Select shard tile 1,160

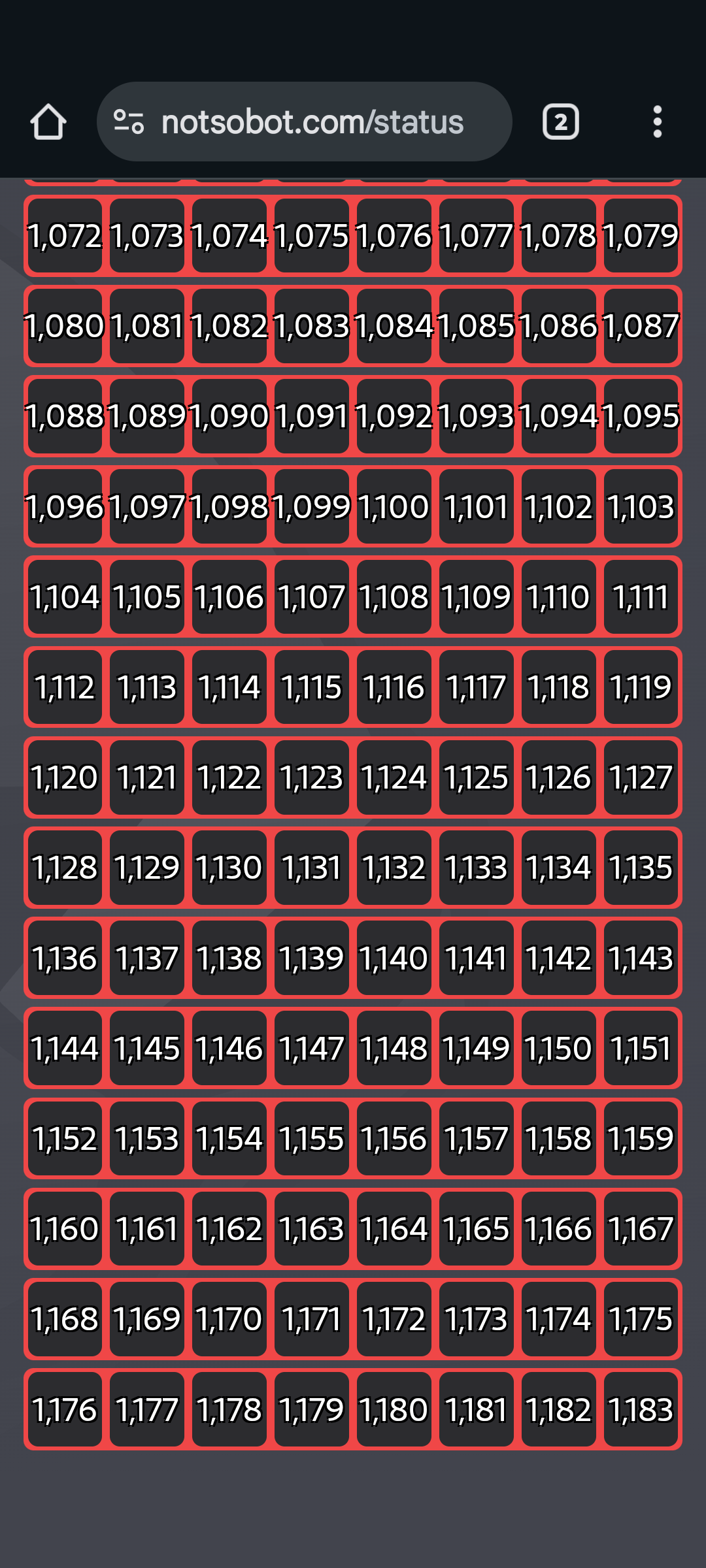65,1228
